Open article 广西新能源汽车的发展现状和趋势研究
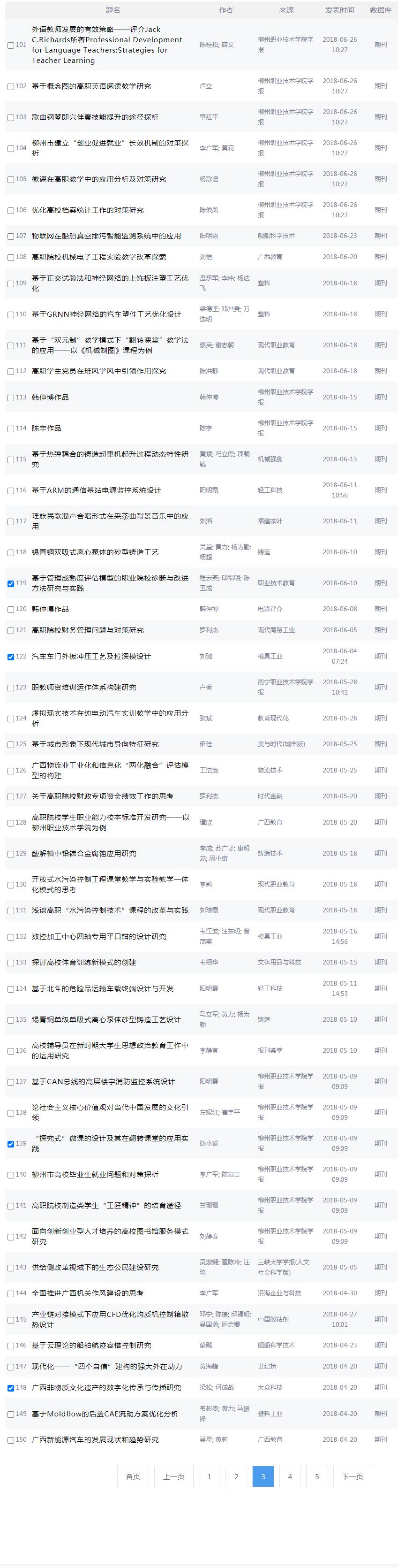 95,1439
